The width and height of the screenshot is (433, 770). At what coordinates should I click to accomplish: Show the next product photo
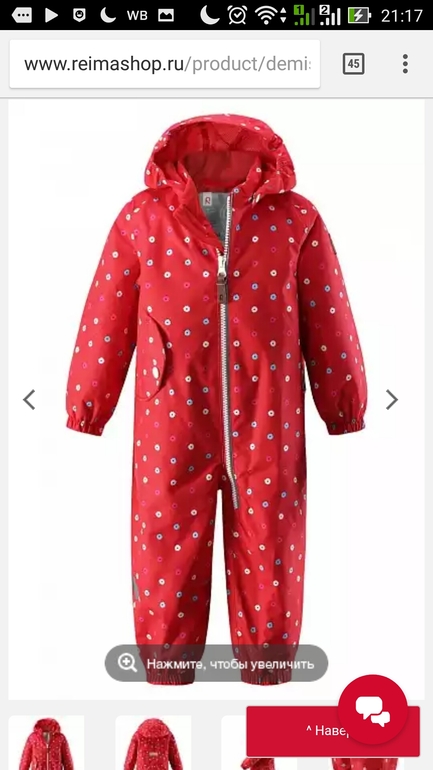[391, 399]
